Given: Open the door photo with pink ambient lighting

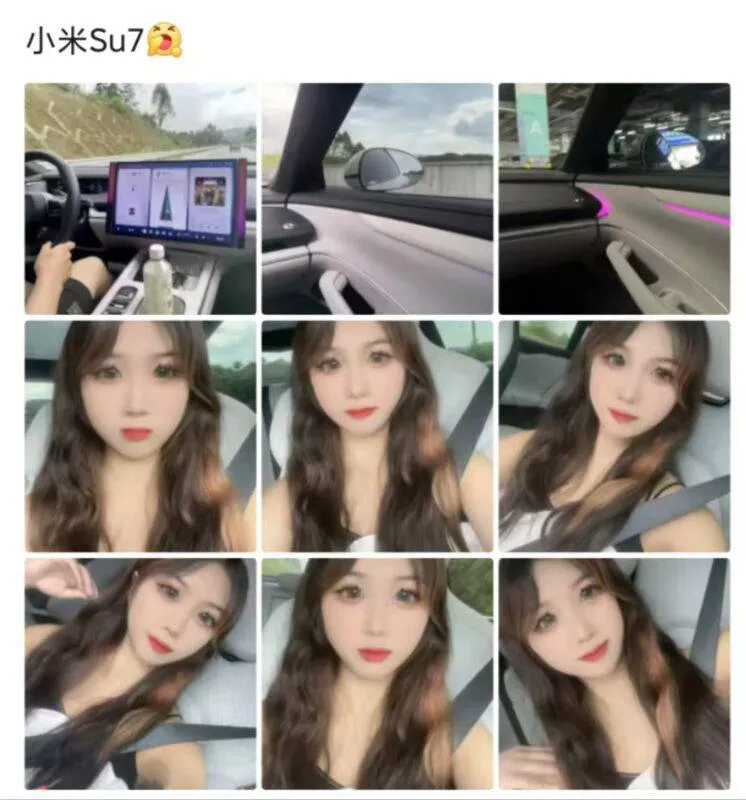Looking at the screenshot, I should click(x=614, y=198).
